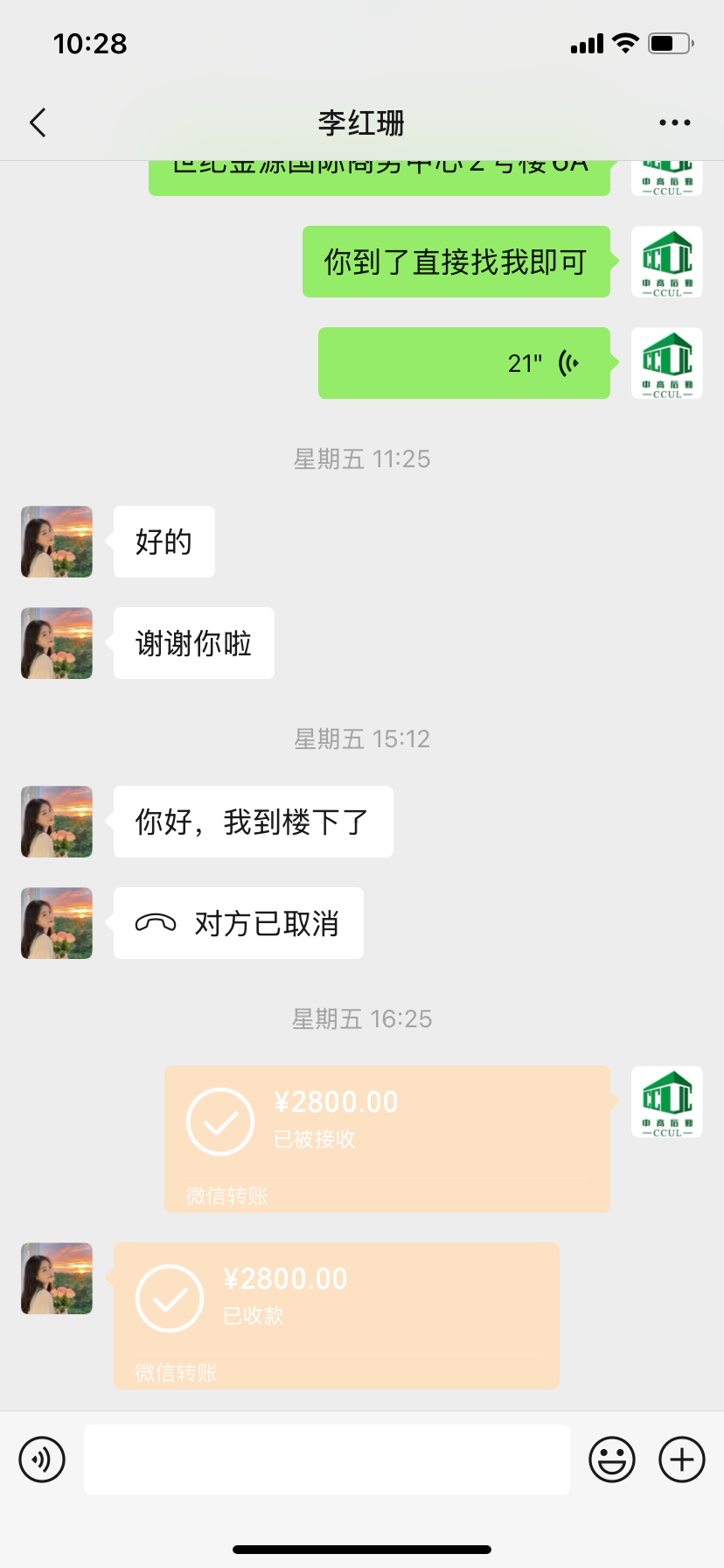Focus the message text field
The width and height of the screenshot is (724, 1568).
coord(326,1459)
